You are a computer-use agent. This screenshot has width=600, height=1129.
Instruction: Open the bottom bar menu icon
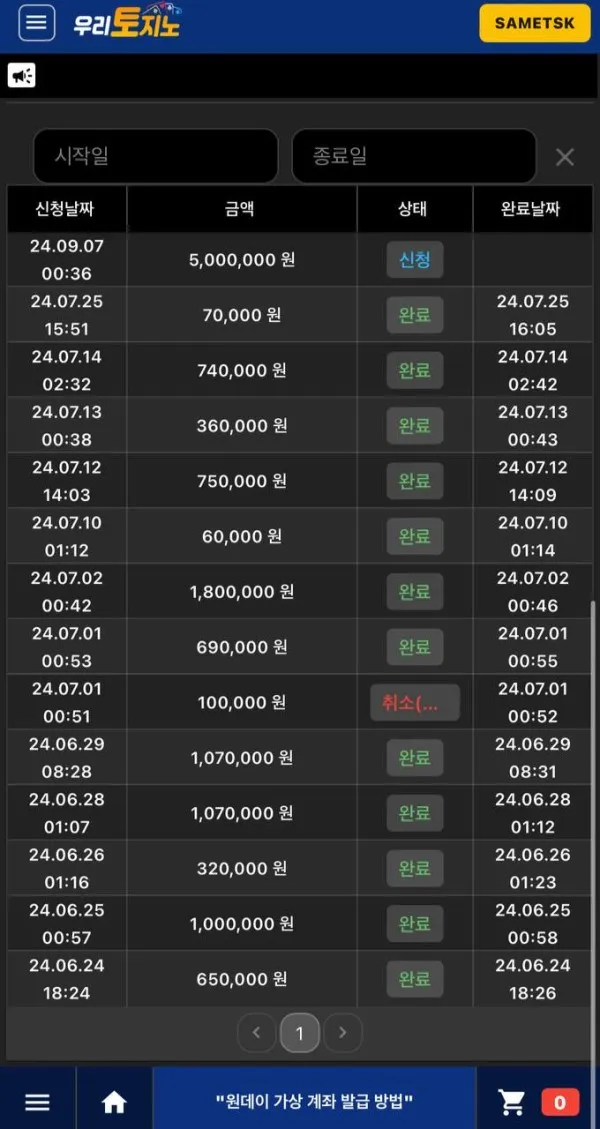click(x=37, y=1102)
